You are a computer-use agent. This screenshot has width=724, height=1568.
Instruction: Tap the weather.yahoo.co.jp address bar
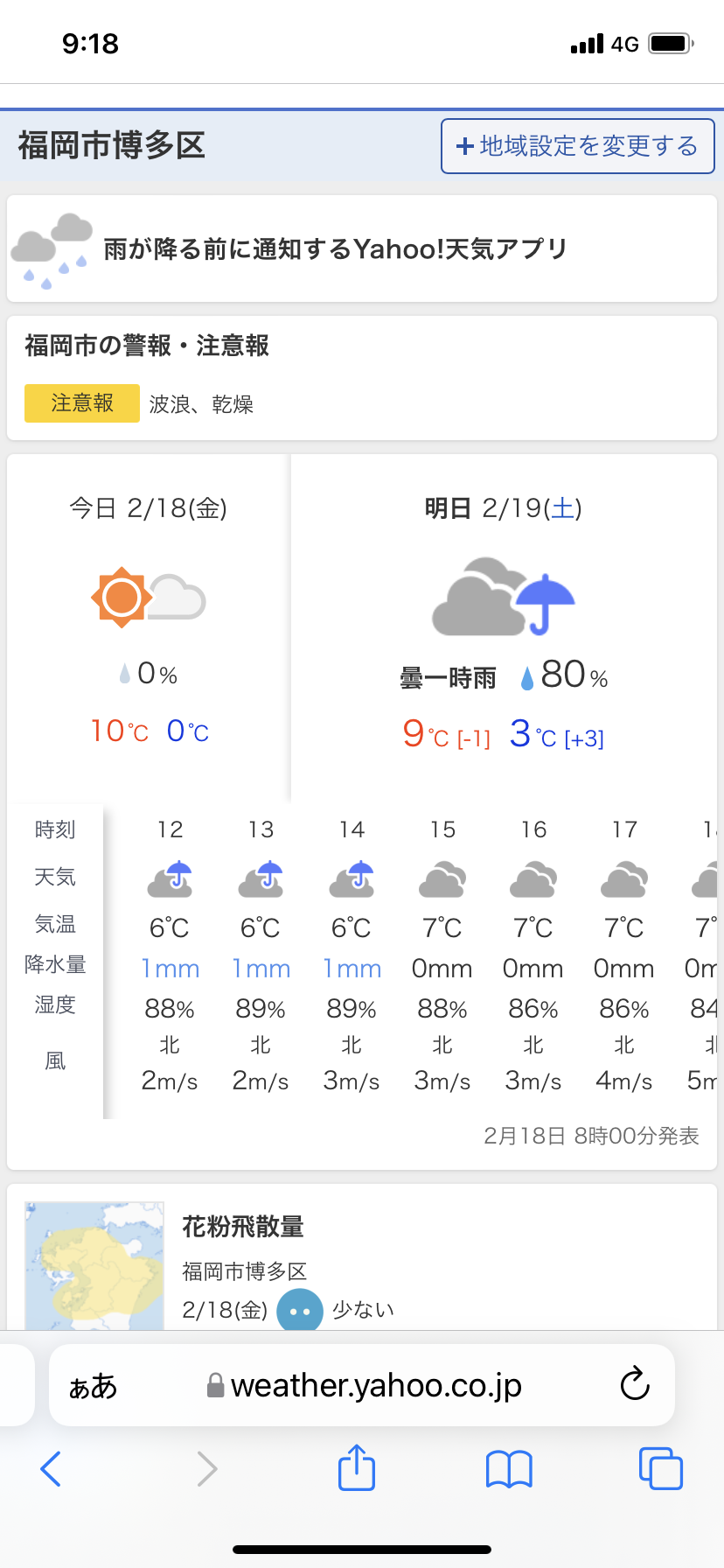pos(362,1385)
